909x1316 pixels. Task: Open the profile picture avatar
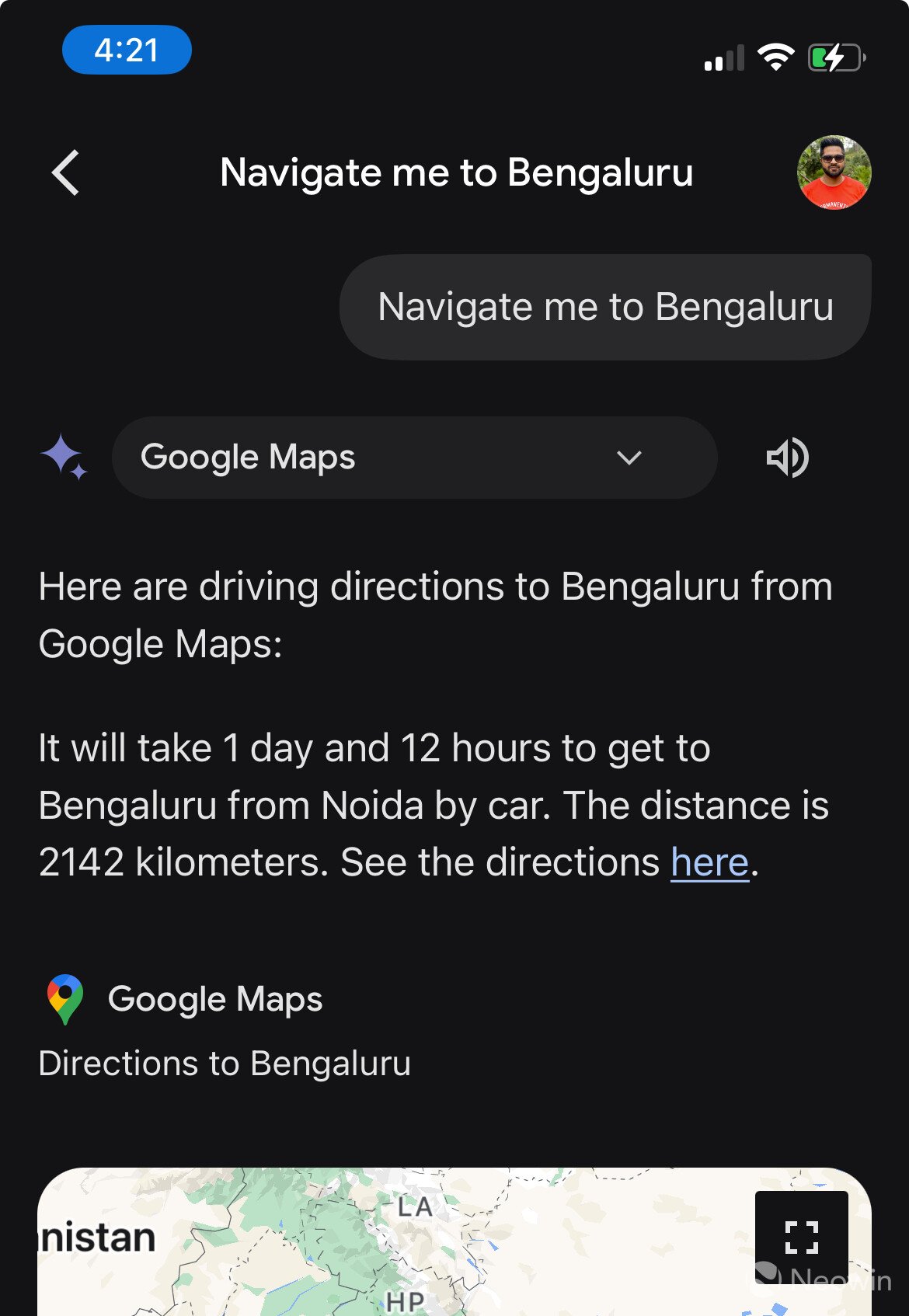(x=834, y=172)
